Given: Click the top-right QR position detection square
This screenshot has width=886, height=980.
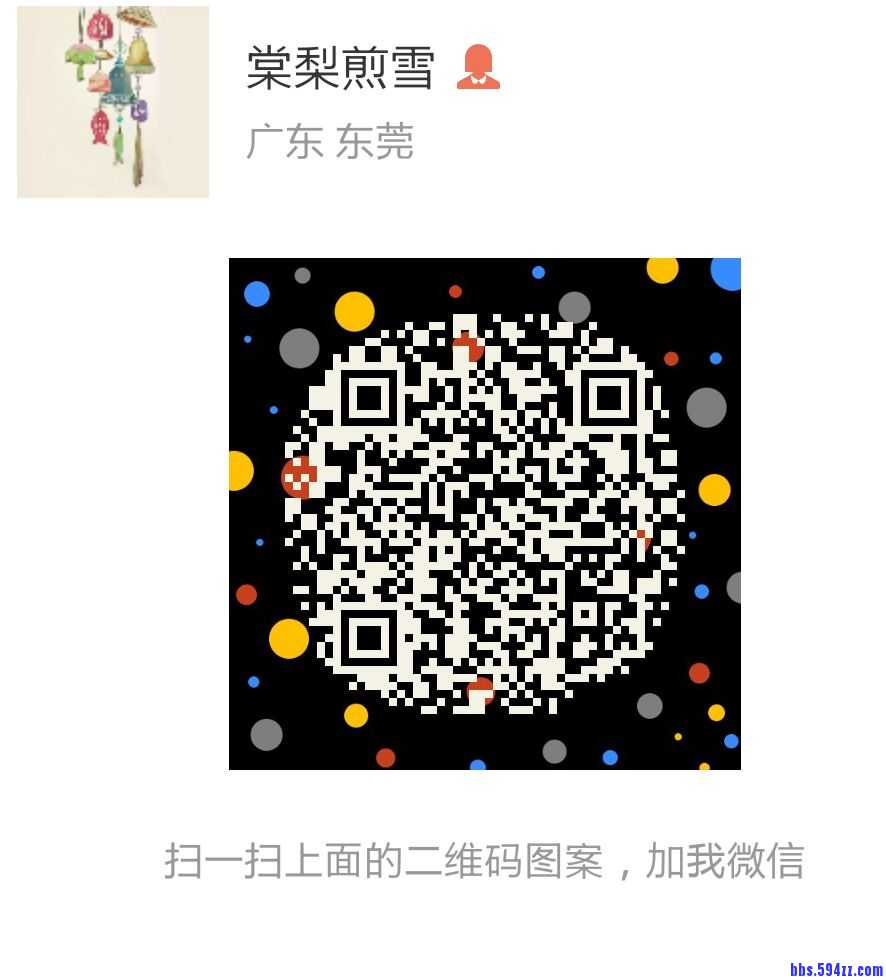Looking at the screenshot, I should [610, 400].
